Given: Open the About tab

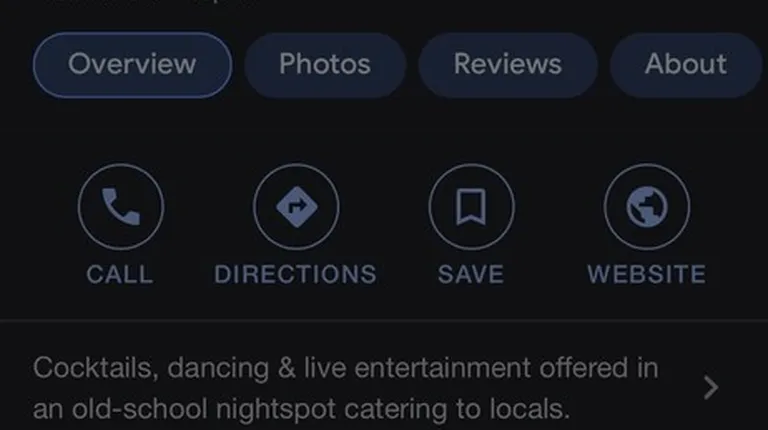Looking at the screenshot, I should click(x=685, y=65).
